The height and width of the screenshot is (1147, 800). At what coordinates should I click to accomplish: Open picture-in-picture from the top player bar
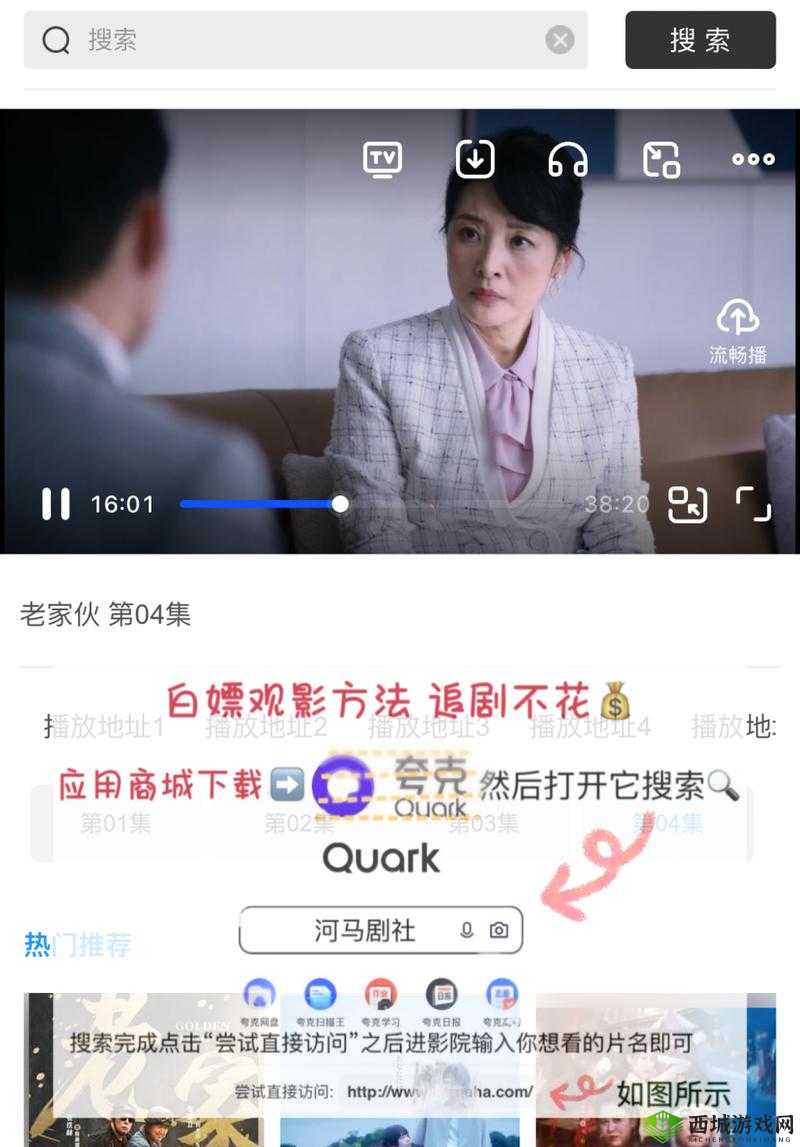pos(661,159)
